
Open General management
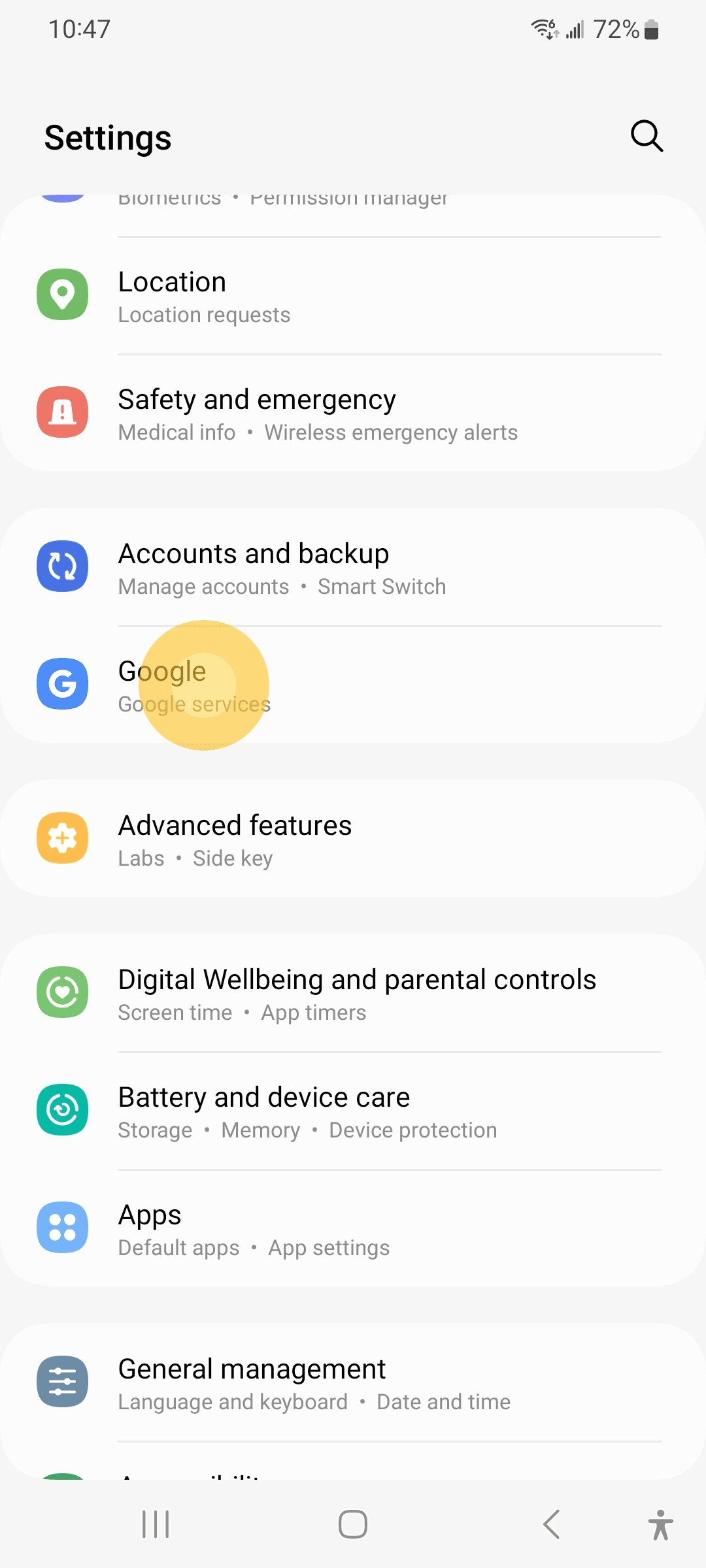(x=353, y=1382)
